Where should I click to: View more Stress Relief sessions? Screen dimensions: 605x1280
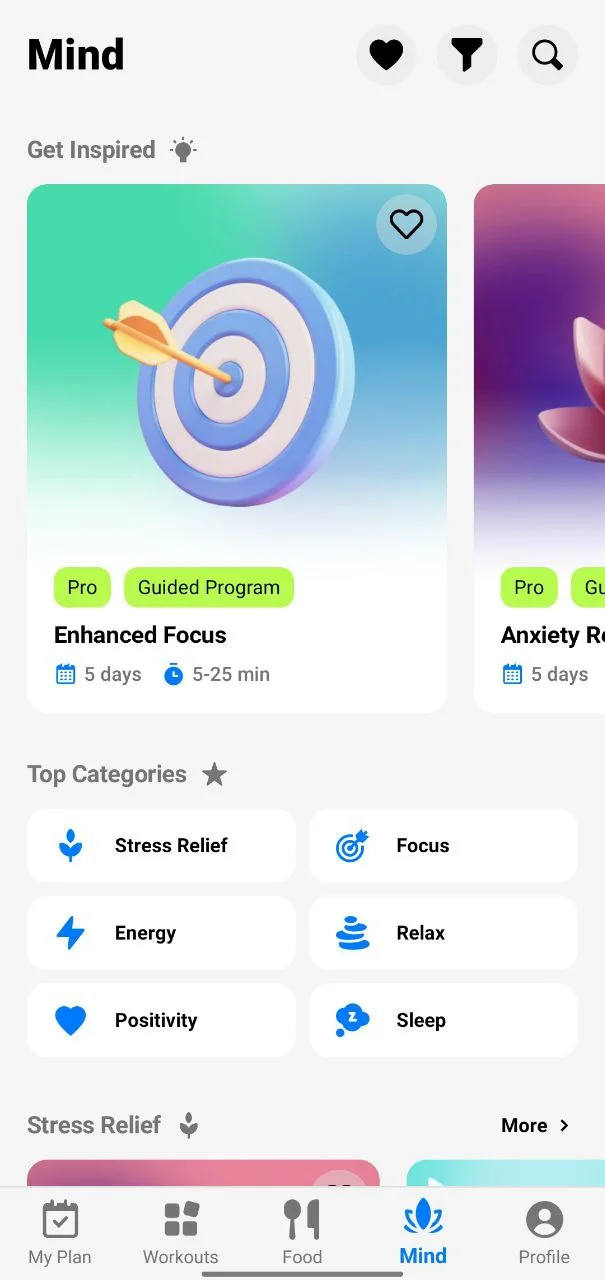[x=535, y=1126]
